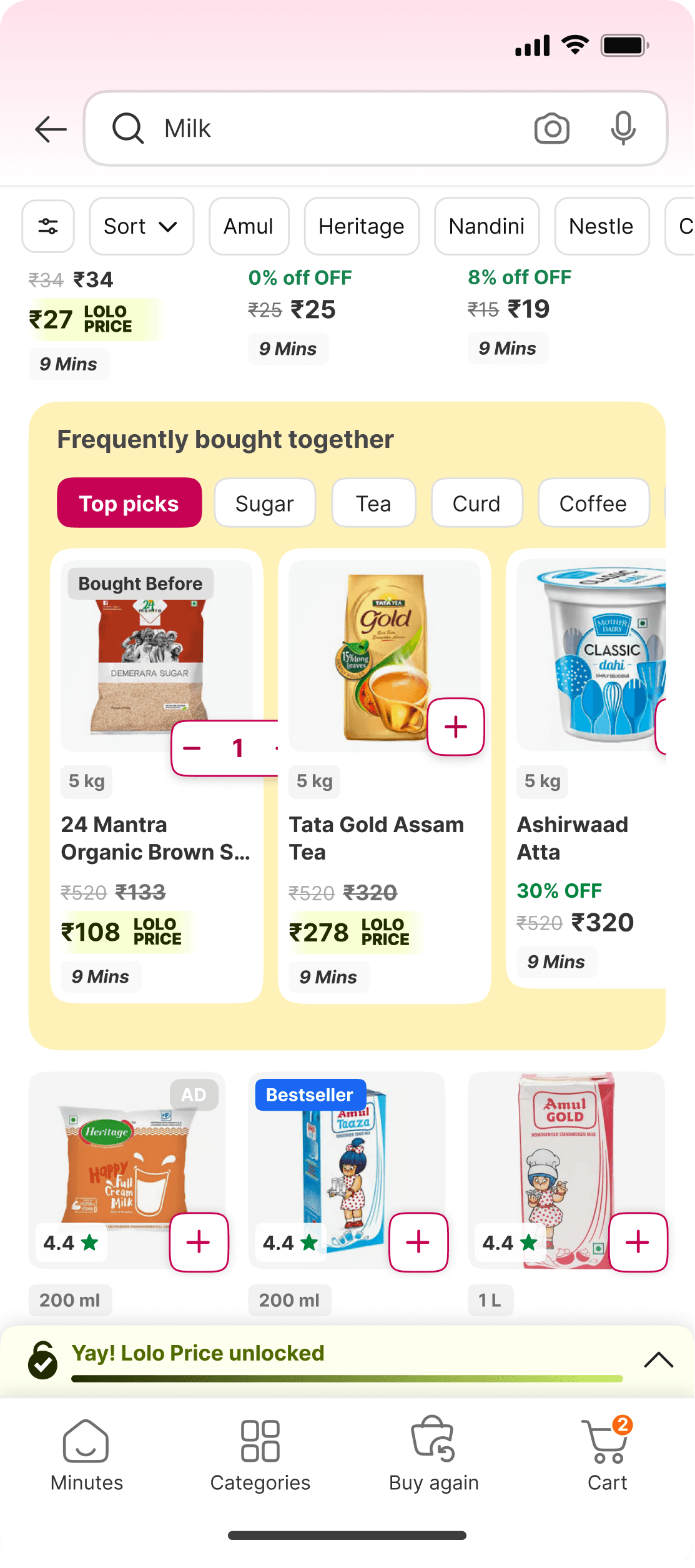Expand the Lolo Price unlocked banner
The width and height of the screenshot is (695, 1568).
(x=658, y=1361)
